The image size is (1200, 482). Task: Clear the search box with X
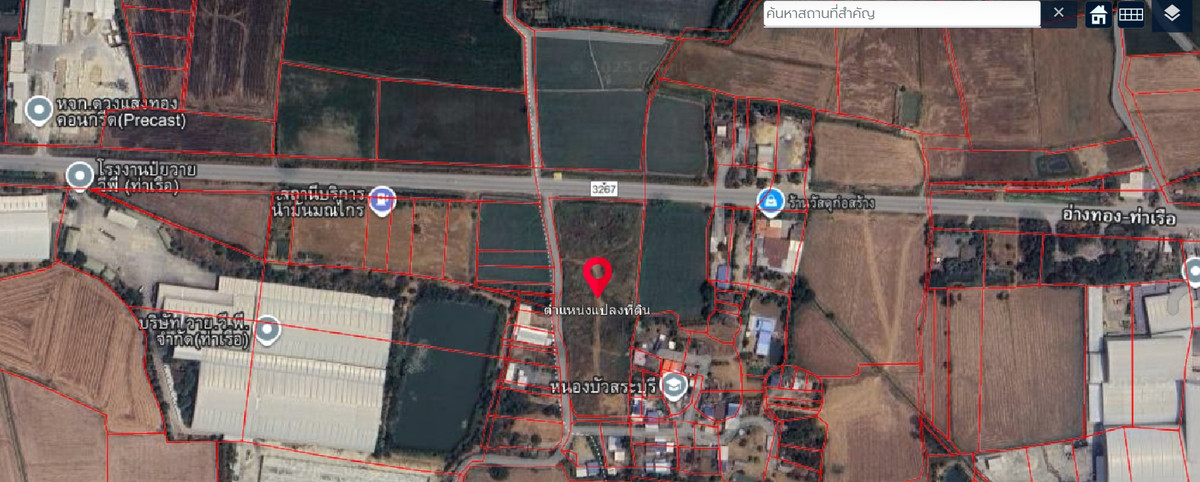(x=1058, y=13)
